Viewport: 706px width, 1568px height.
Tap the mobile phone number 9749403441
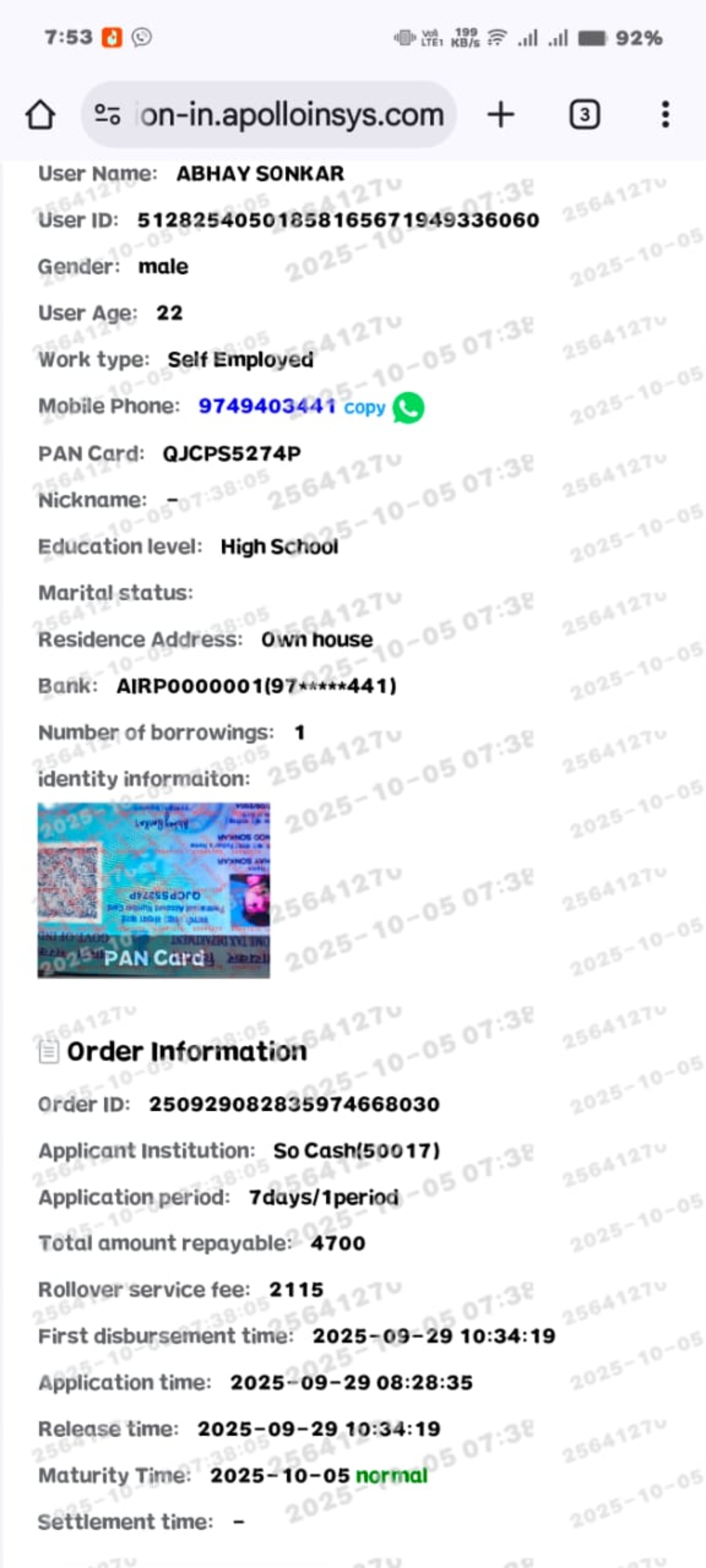coord(267,406)
